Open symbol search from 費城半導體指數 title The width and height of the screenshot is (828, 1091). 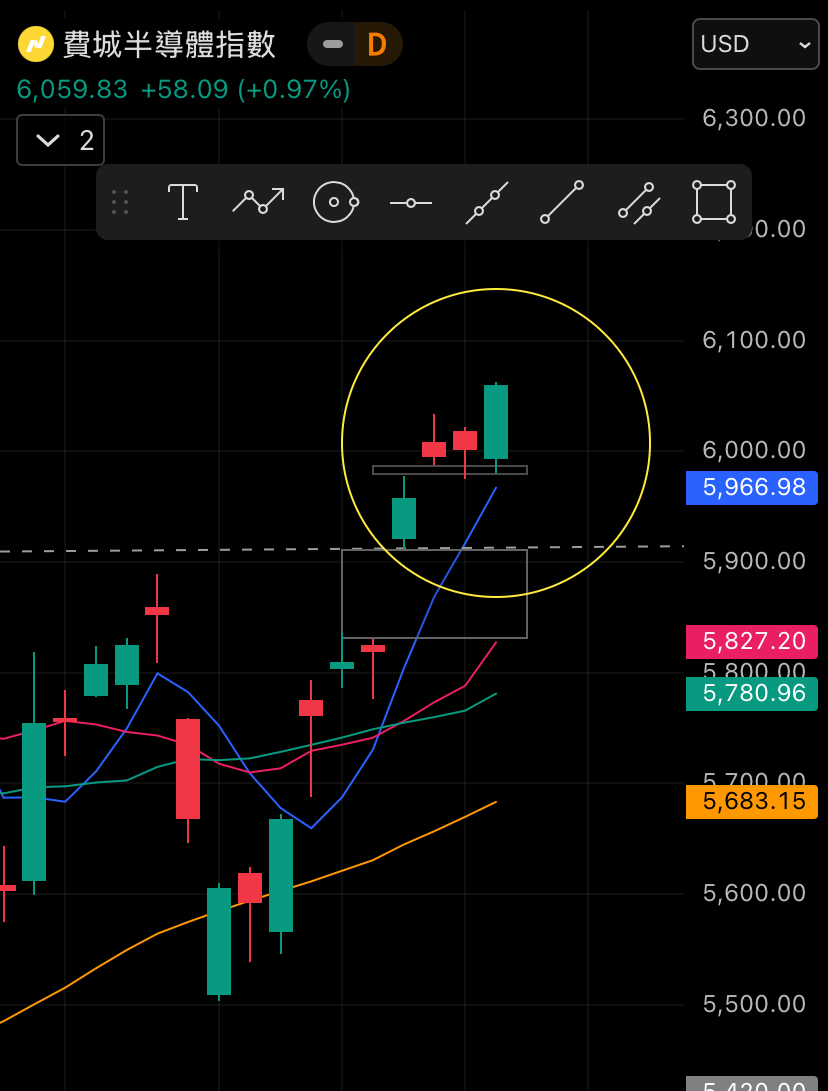point(169,44)
